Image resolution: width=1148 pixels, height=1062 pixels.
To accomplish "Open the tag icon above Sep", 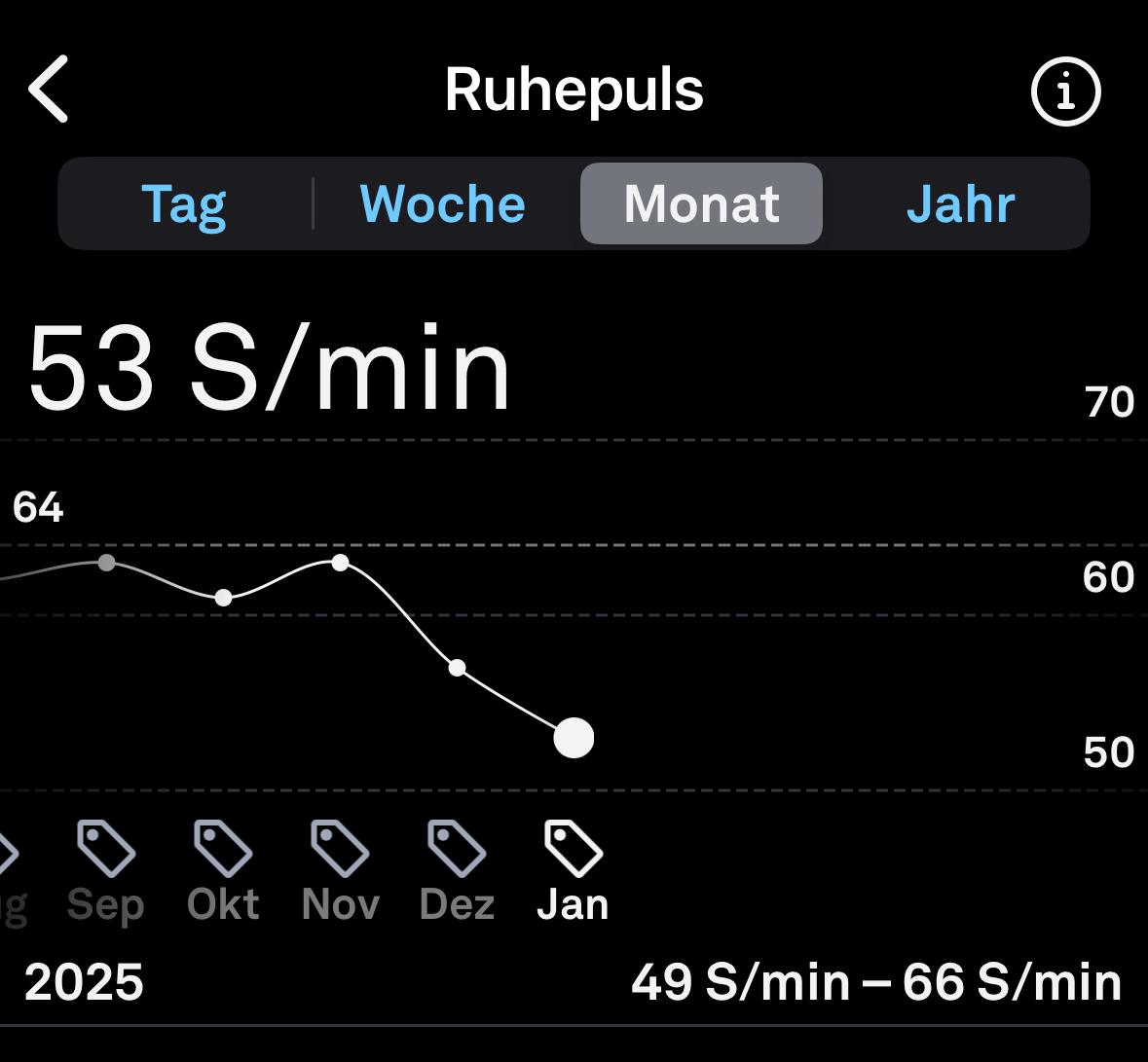I will pyautogui.click(x=106, y=847).
